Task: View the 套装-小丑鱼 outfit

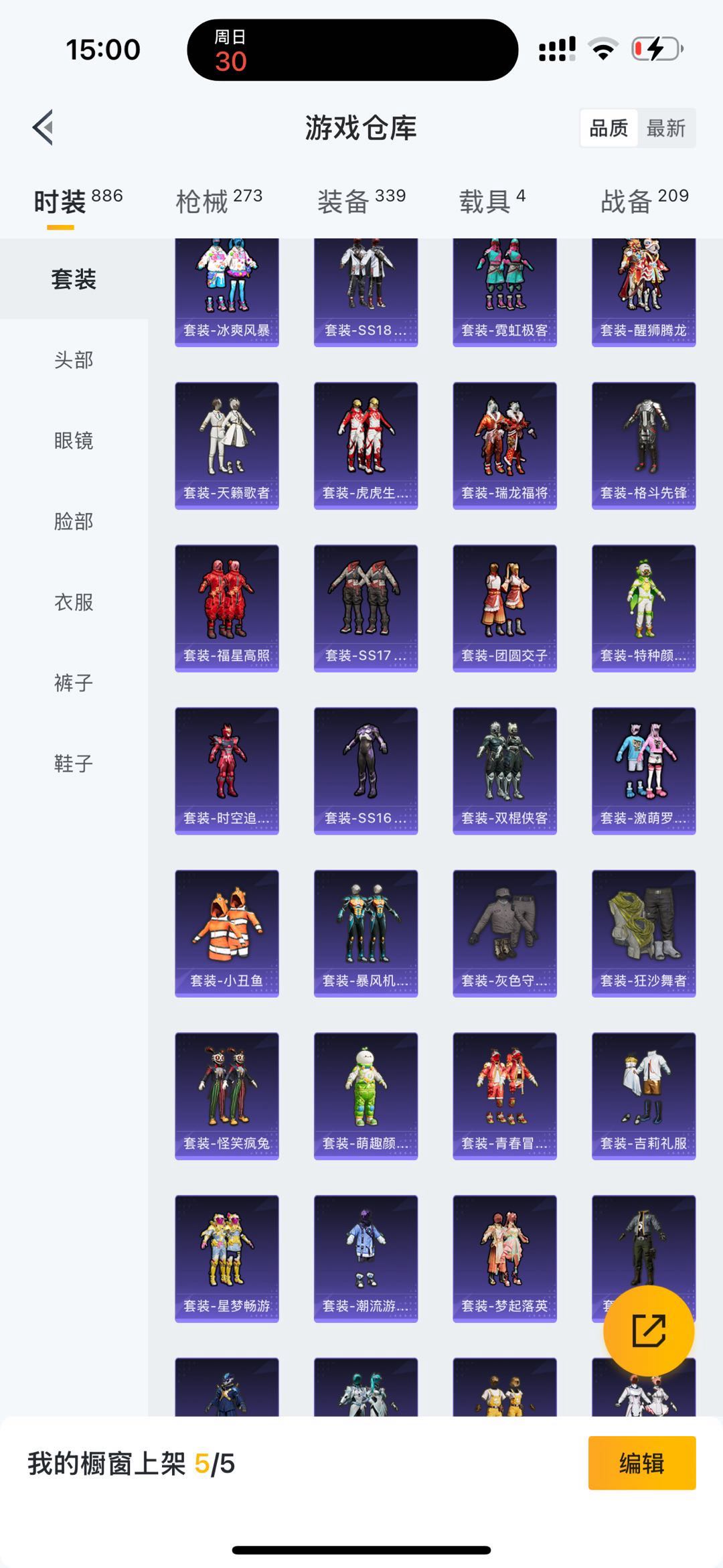Action: click(x=227, y=934)
